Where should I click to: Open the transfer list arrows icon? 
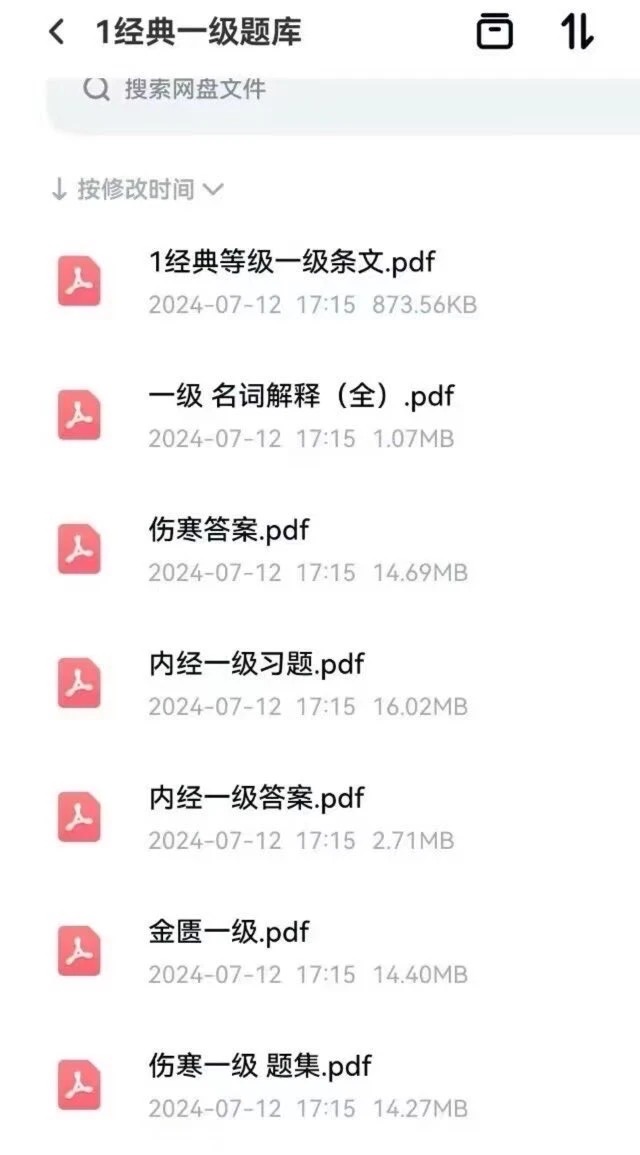pos(577,32)
